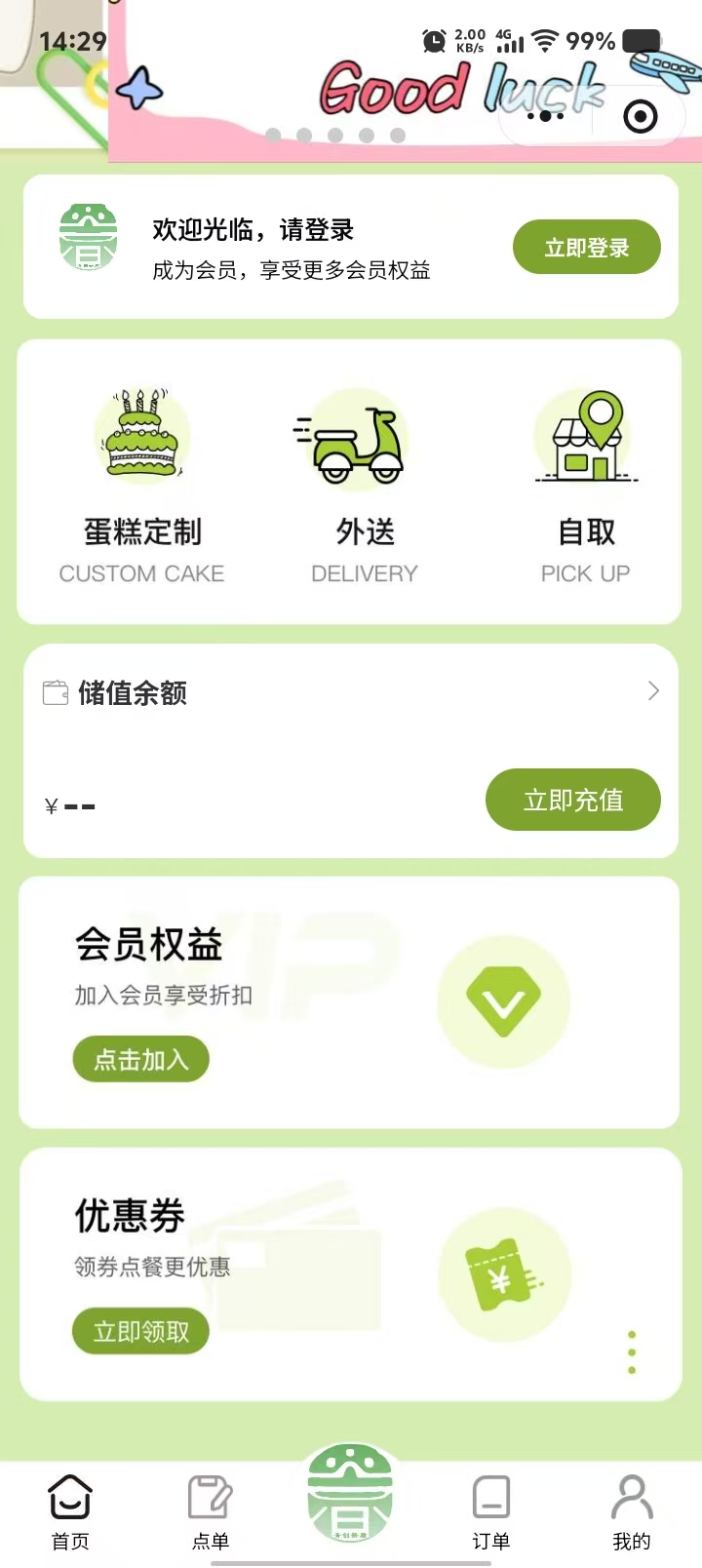
Task: Open the three-dot menu by the coupon card
Action: [x=632, y=1352]
